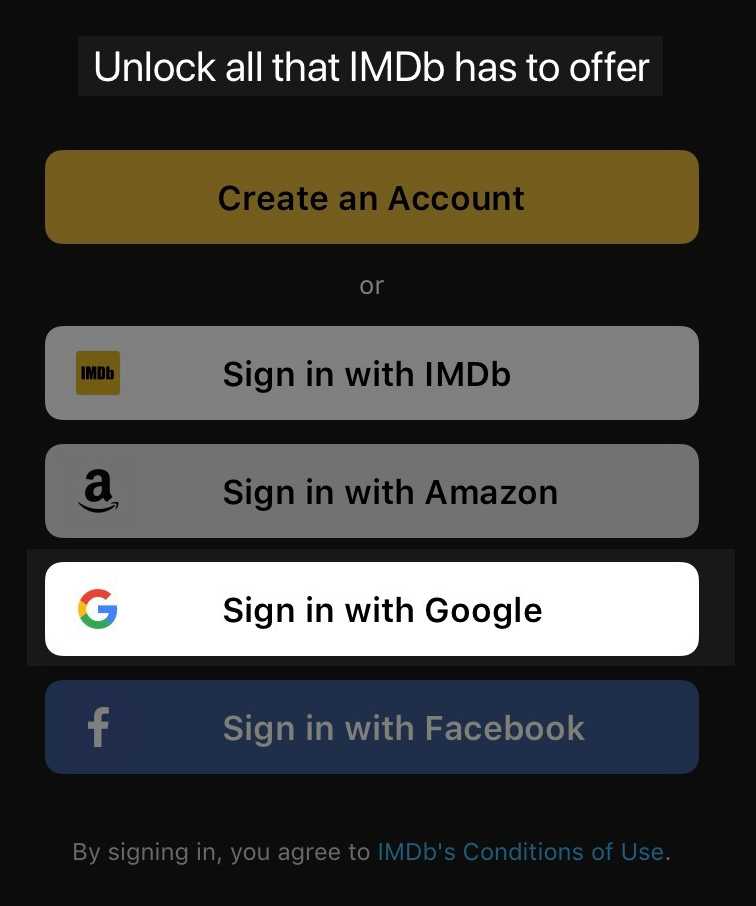Open IMDb's Conditions of Use link
The width and height of the screenshot is (756, 906).
tap(520, 852)
